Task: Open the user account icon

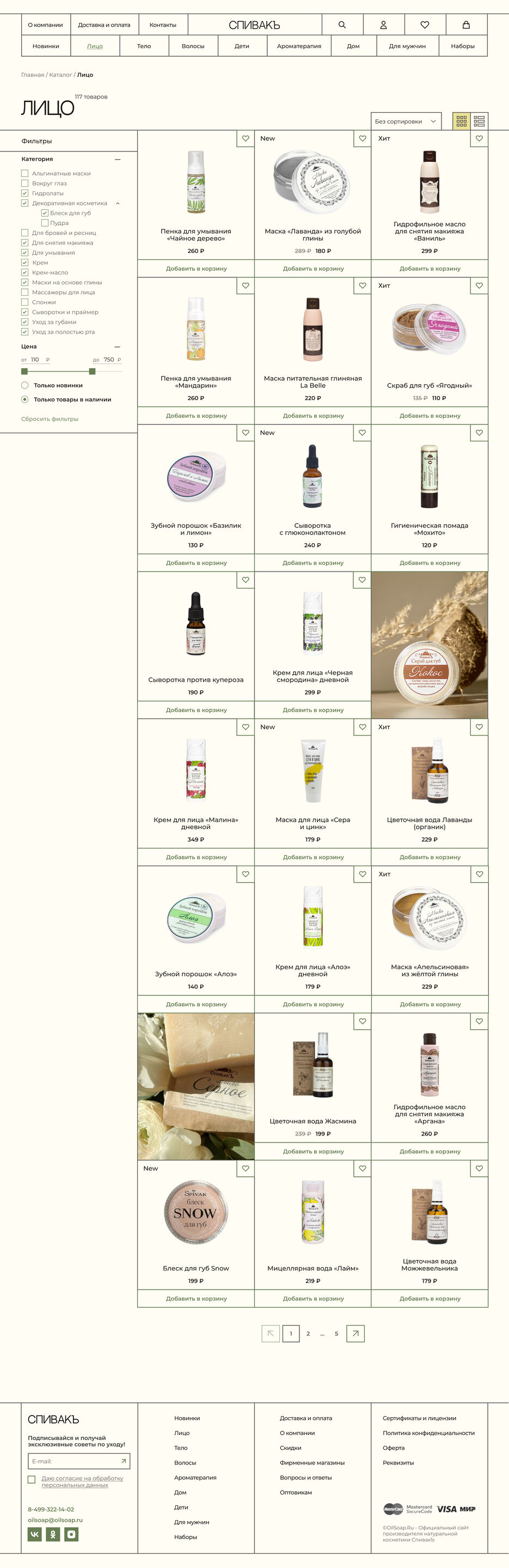Action: [383, 25]
